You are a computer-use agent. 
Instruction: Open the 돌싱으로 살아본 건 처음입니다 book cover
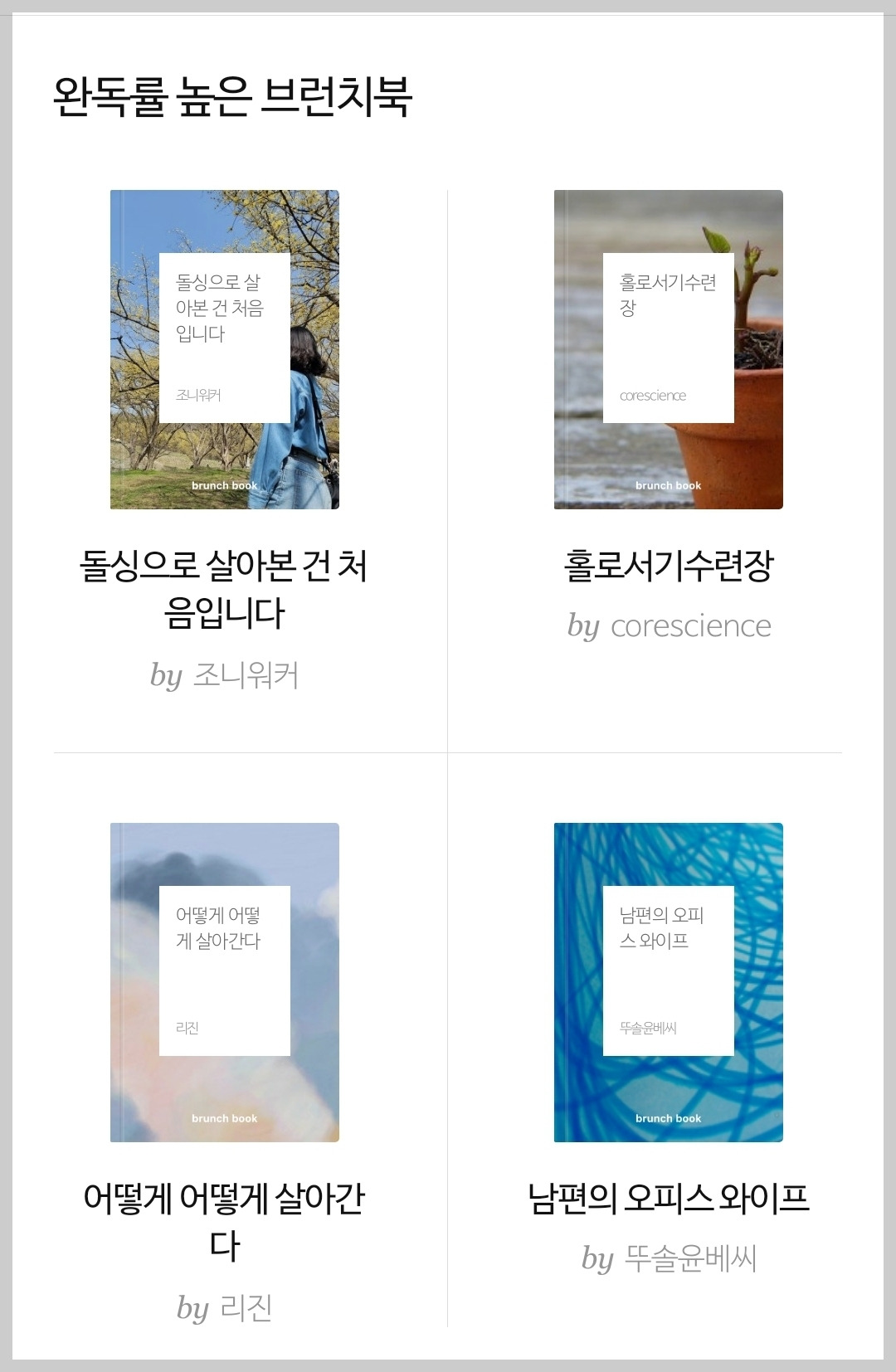point(225,349)
